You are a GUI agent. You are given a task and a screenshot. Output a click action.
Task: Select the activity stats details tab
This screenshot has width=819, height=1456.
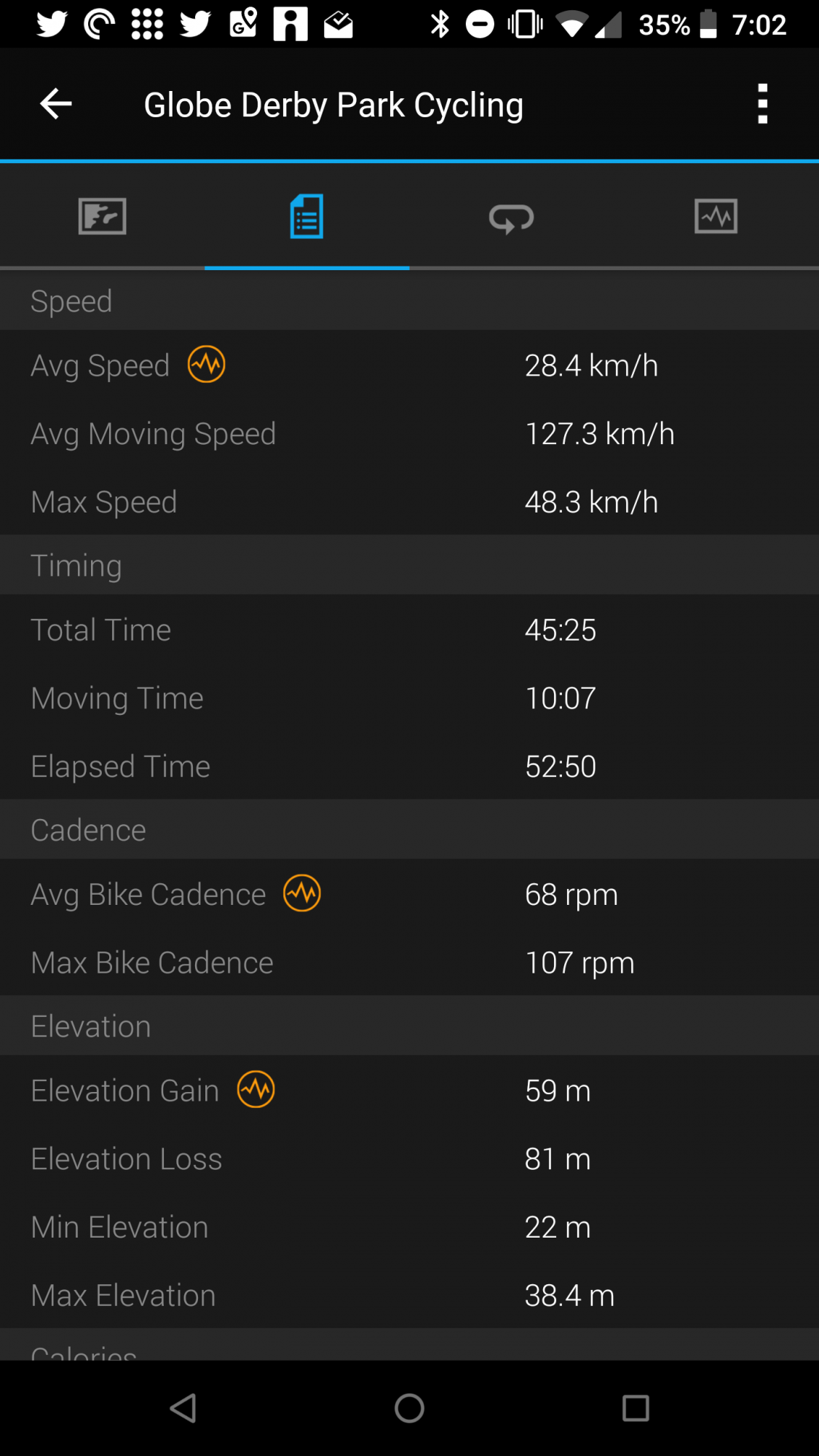[306, 216]
